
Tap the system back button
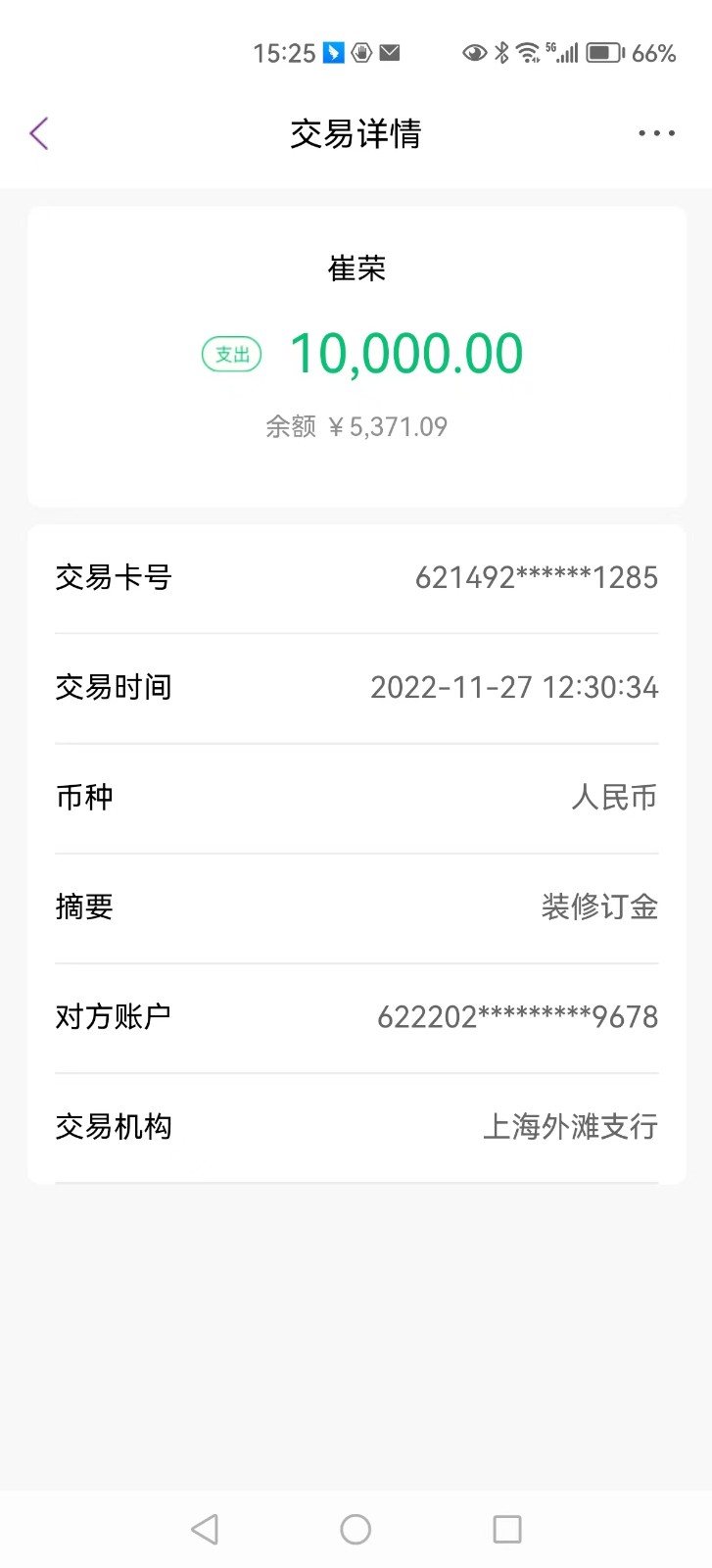[205, 1529]
